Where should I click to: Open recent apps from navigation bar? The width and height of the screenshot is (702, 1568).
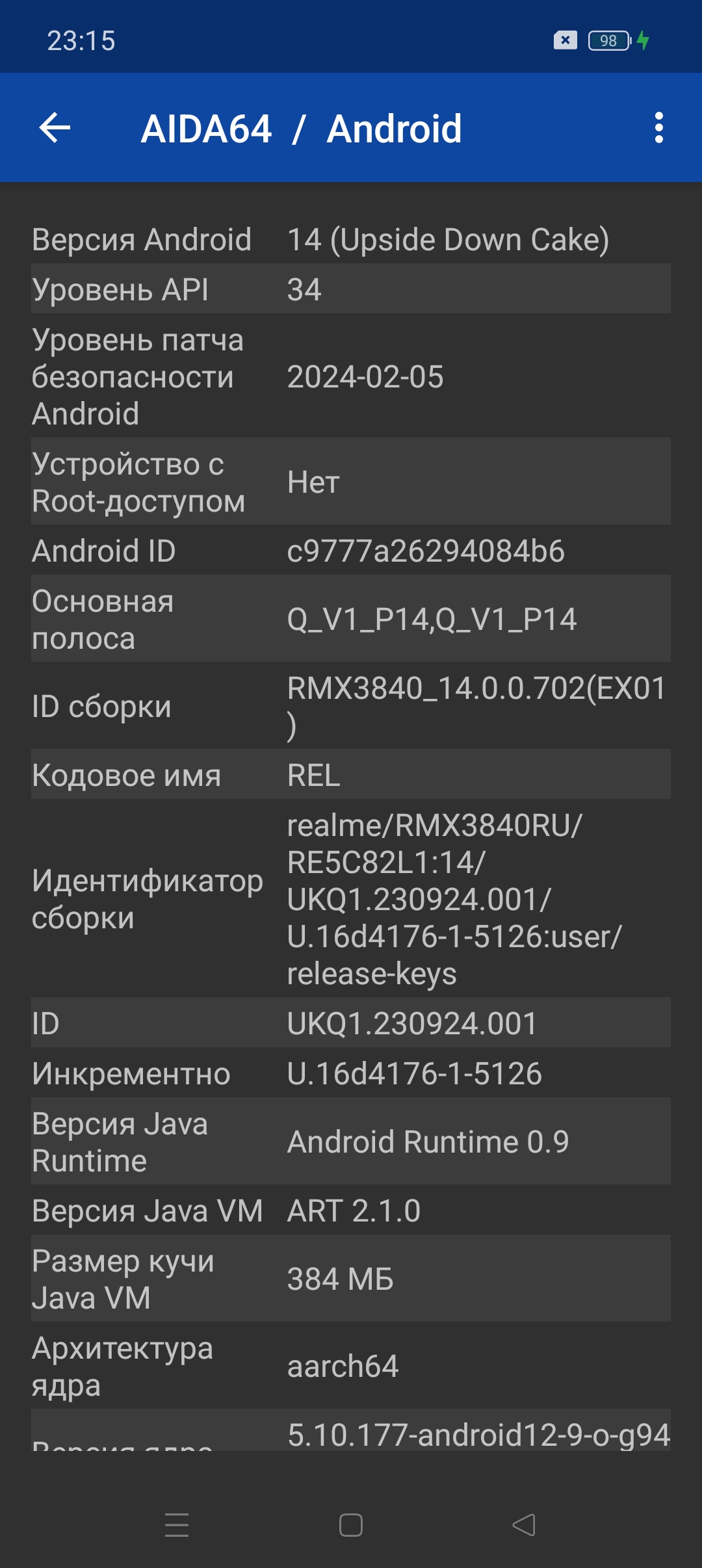177,1525
